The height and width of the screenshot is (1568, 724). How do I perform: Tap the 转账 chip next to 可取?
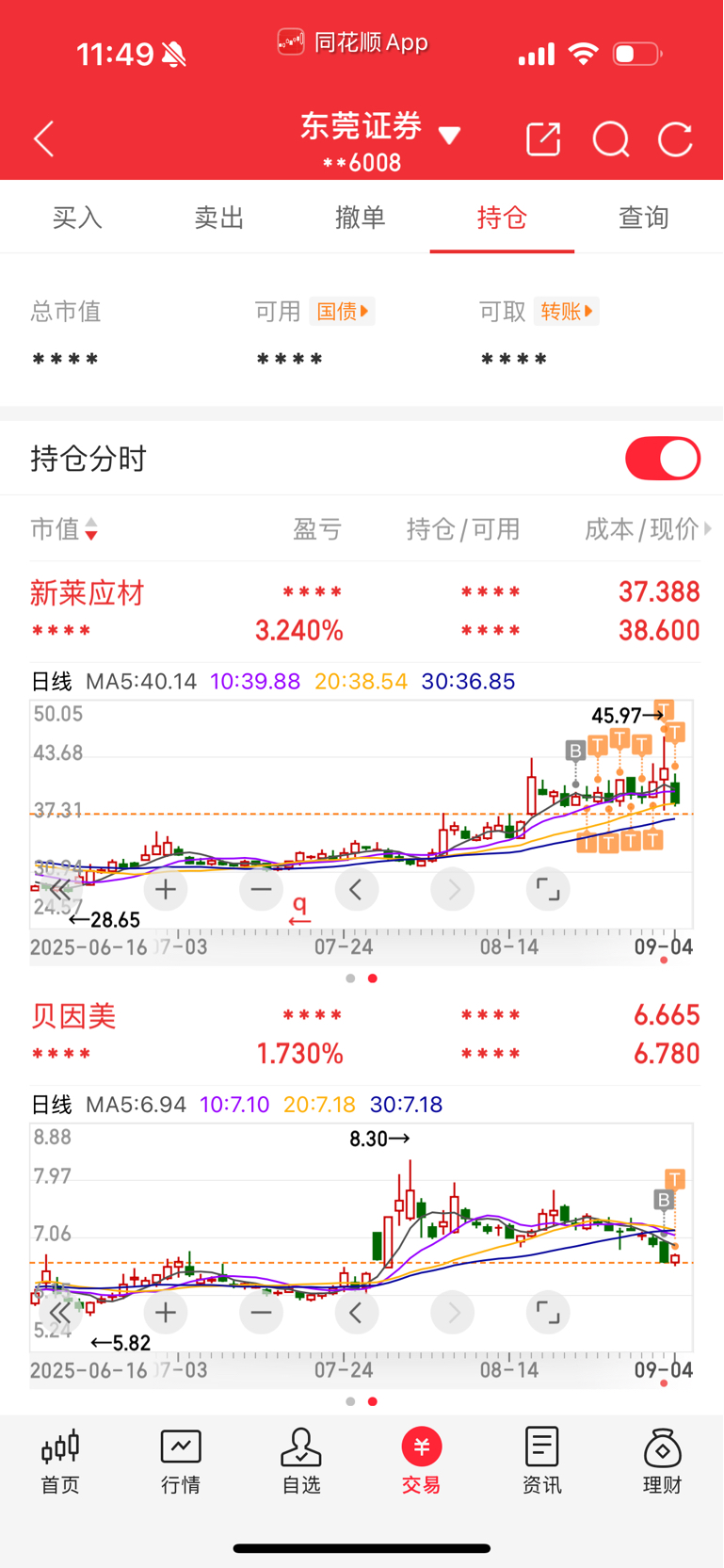click(x=566, y=311)
